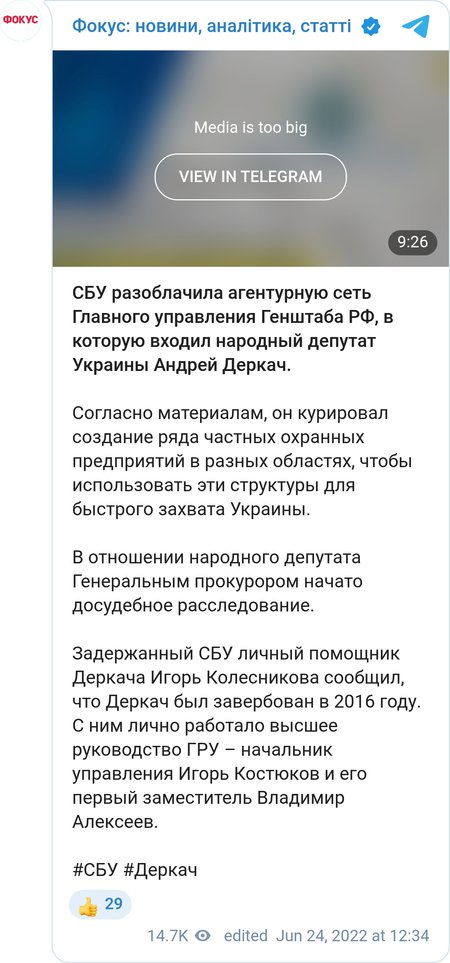
Task: React with the thumbs up 29 chip
Action: pyautogui.click(x=100, y=905)
